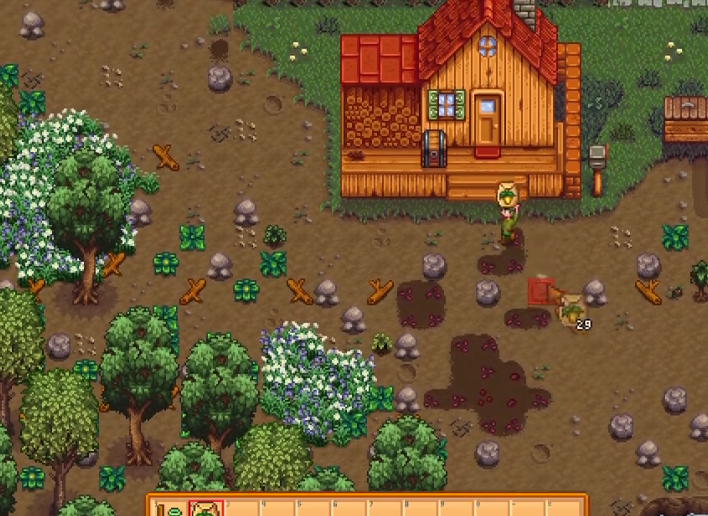Image resolution: width=708 pixels, height=516 pixels.
Task: Enter the farmhouse through the front door
Action: 488,122
